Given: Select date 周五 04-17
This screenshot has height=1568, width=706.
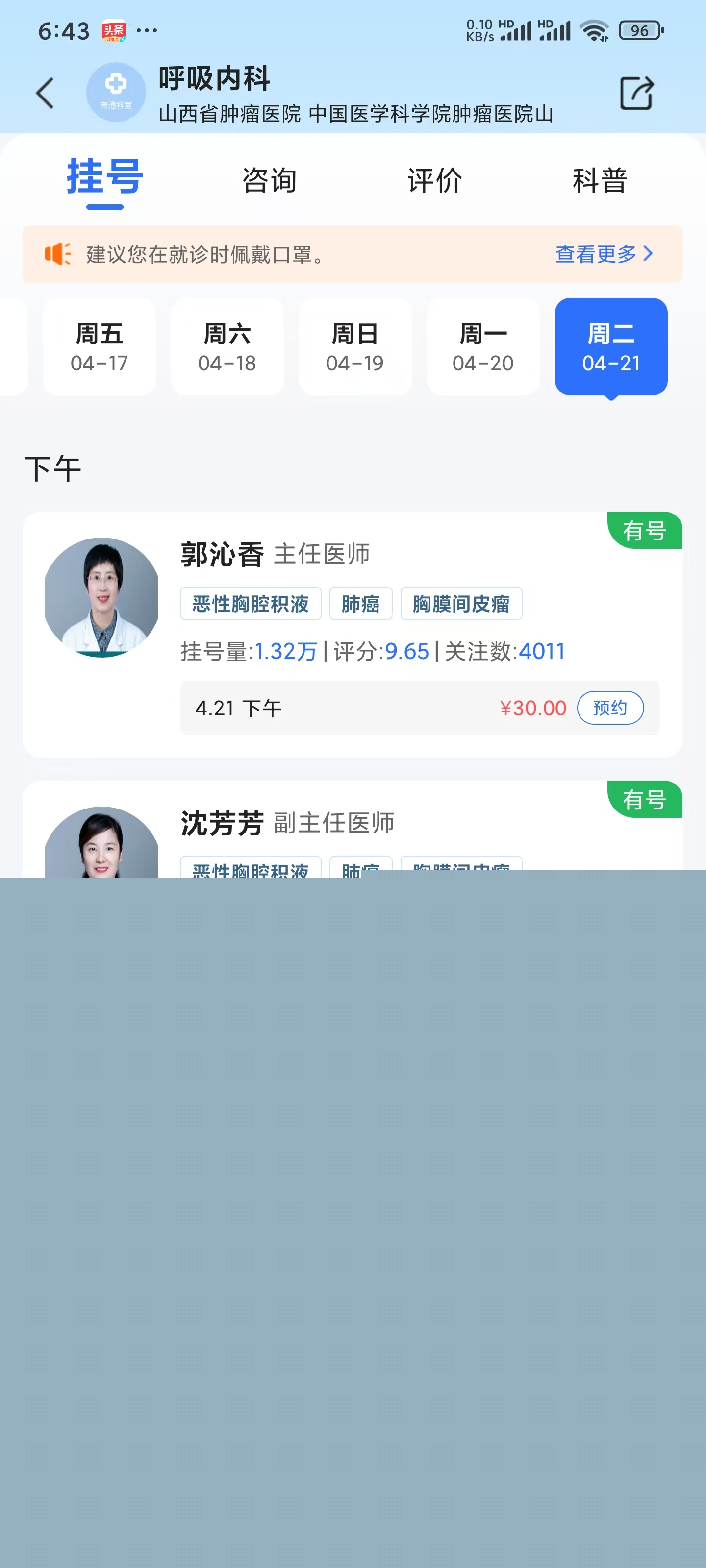Looking at the screenshot, I should (x=100, y=347).
